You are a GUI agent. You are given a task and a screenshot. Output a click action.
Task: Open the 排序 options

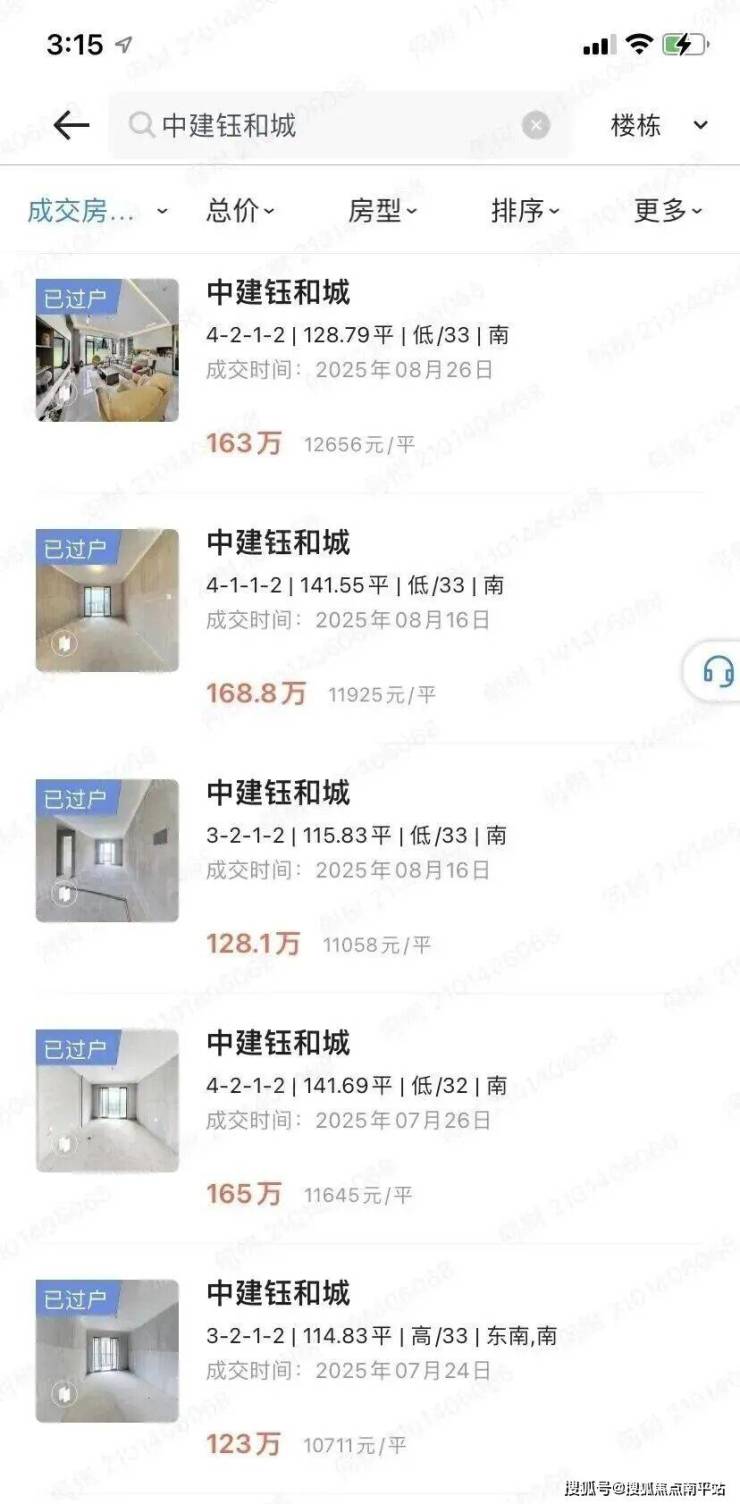point(525,211)
